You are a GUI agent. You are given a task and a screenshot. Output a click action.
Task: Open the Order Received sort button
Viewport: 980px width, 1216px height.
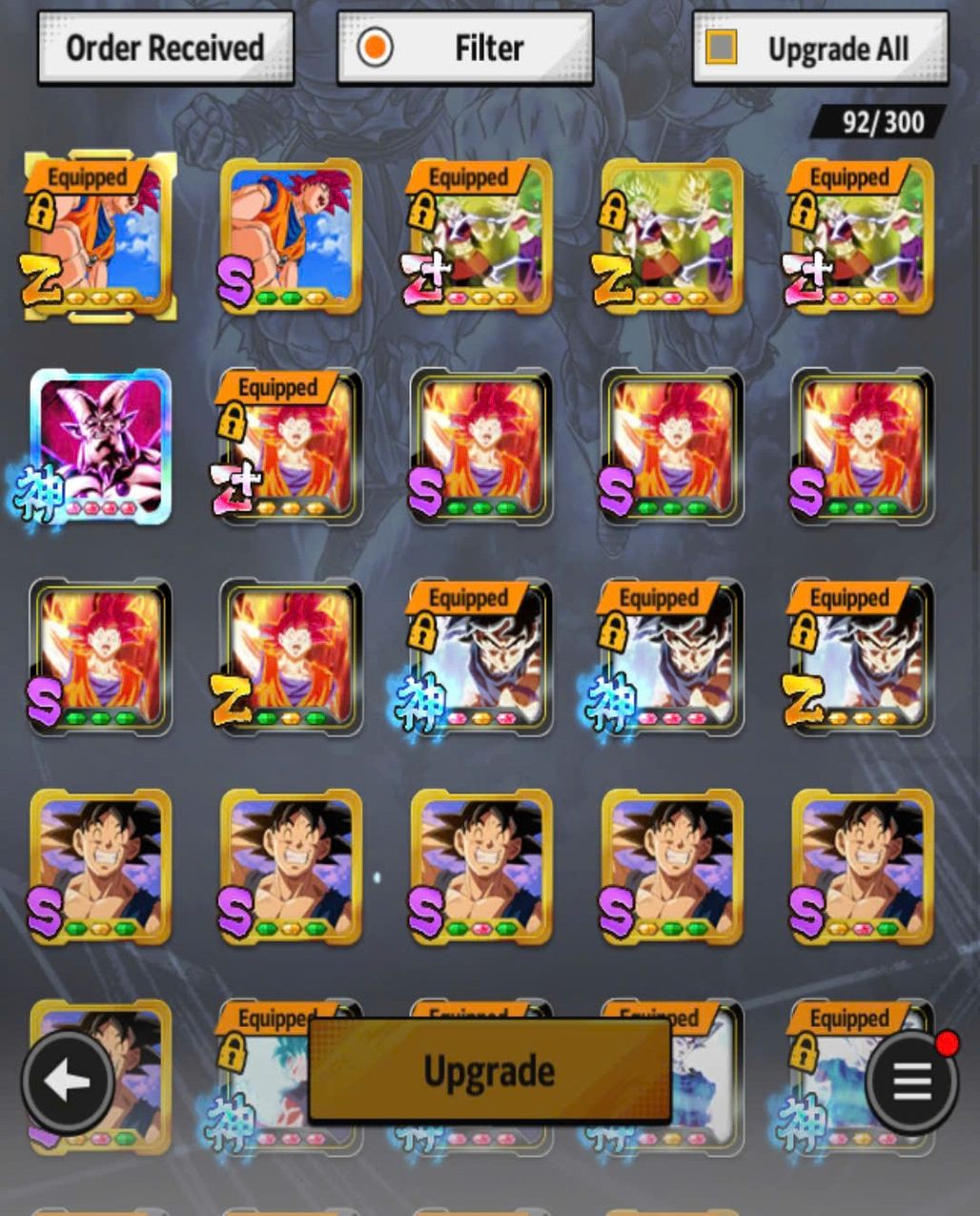click(165, 48)
